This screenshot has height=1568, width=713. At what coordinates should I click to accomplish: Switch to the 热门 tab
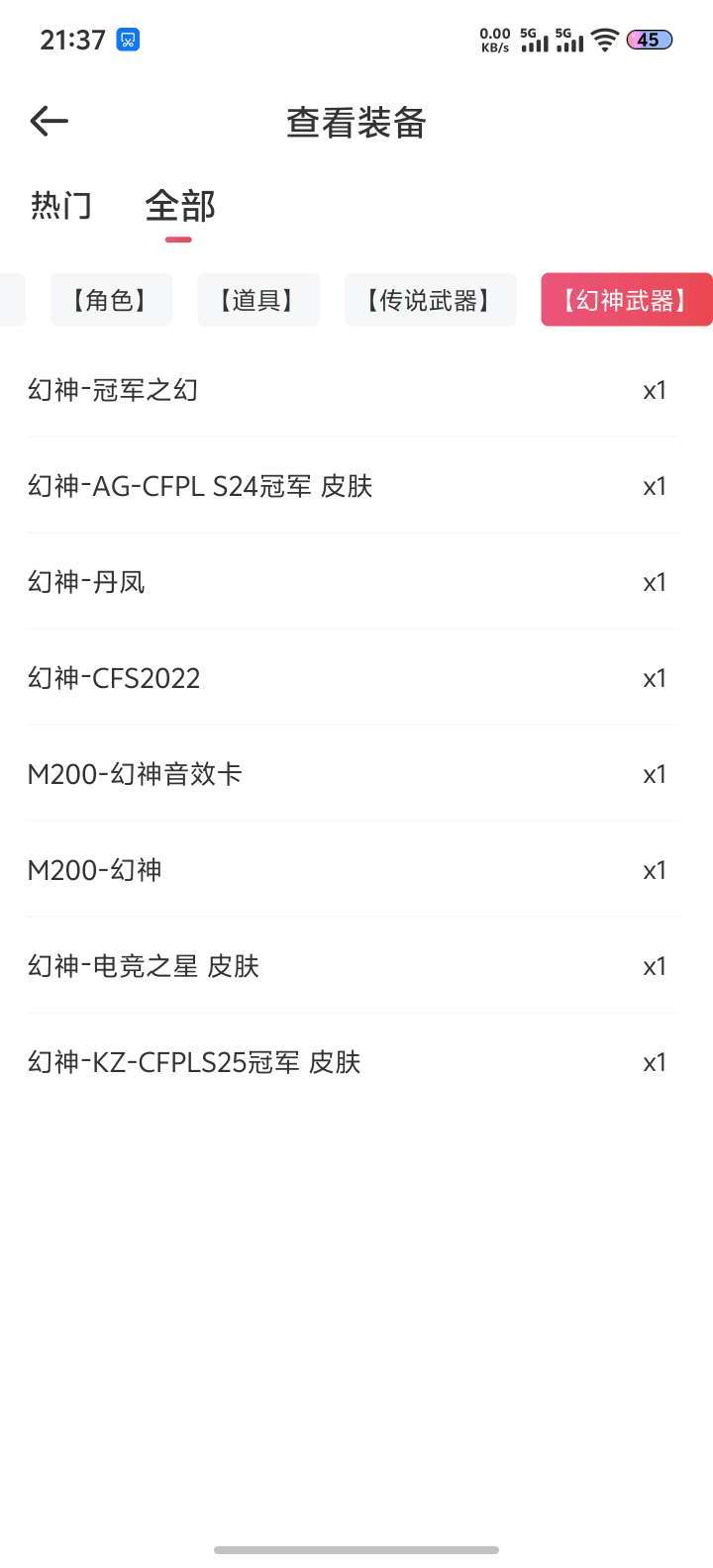click(x=61, y=205)
